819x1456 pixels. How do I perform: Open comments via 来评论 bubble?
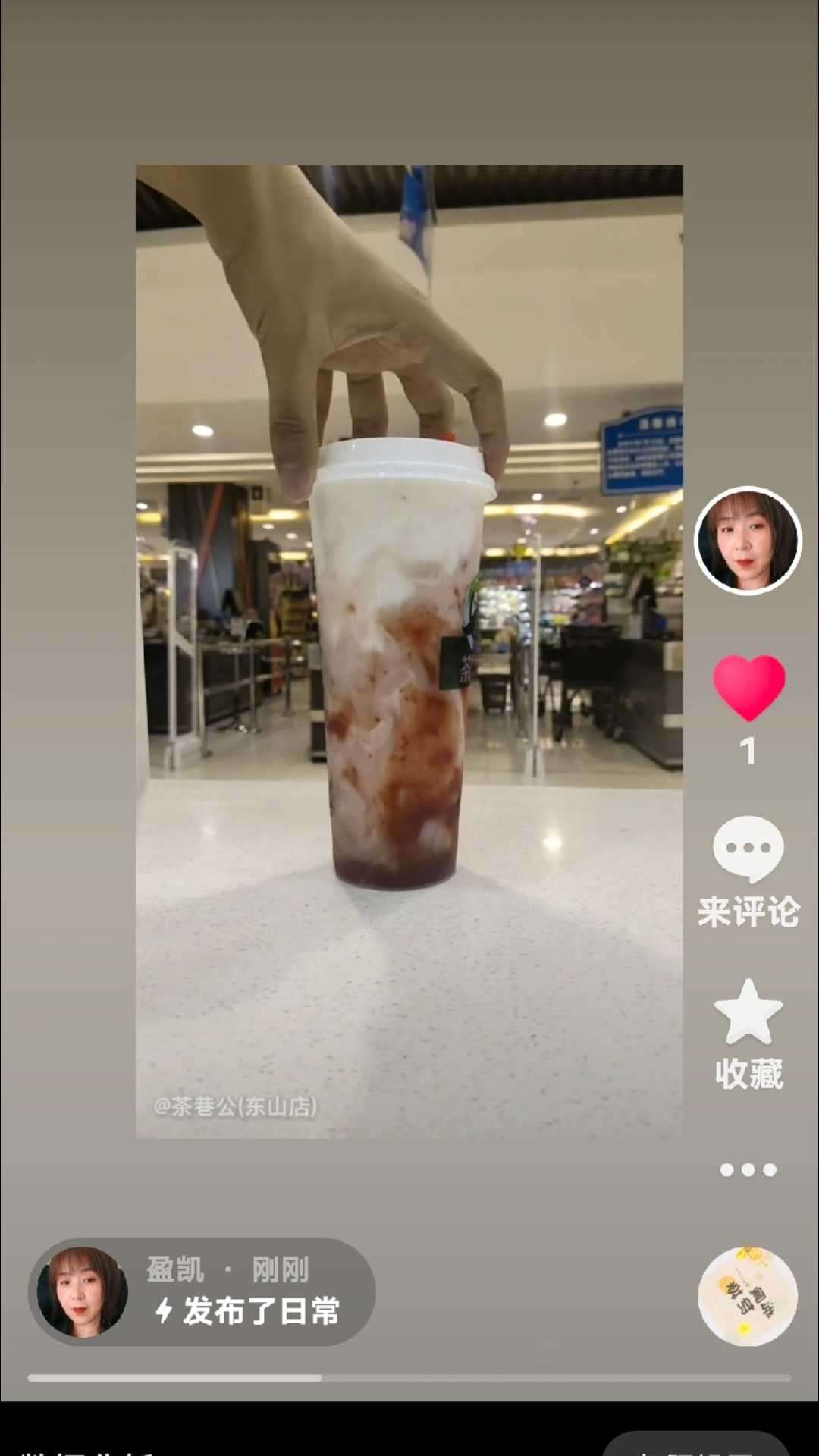pyautogui.click(x=748, y=851)
